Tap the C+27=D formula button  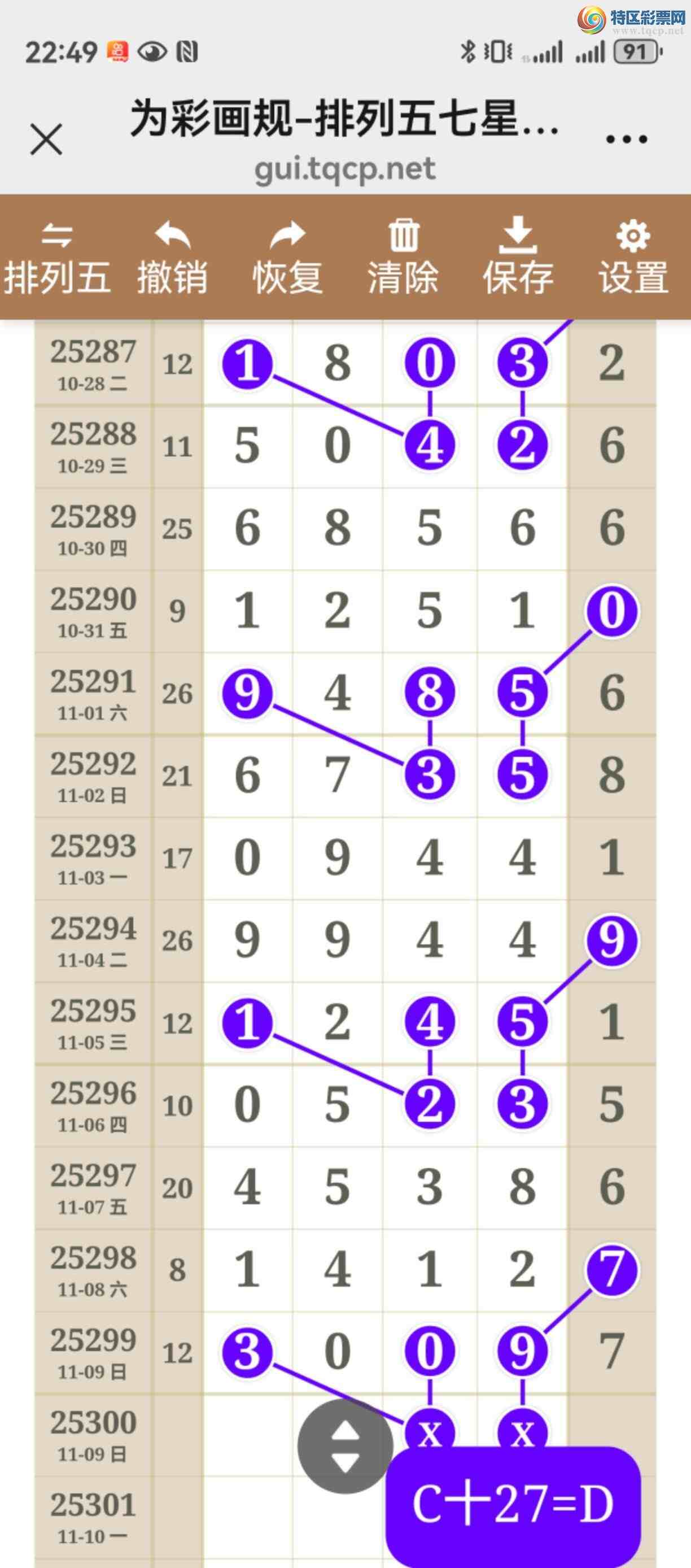tap(513, 1504)
